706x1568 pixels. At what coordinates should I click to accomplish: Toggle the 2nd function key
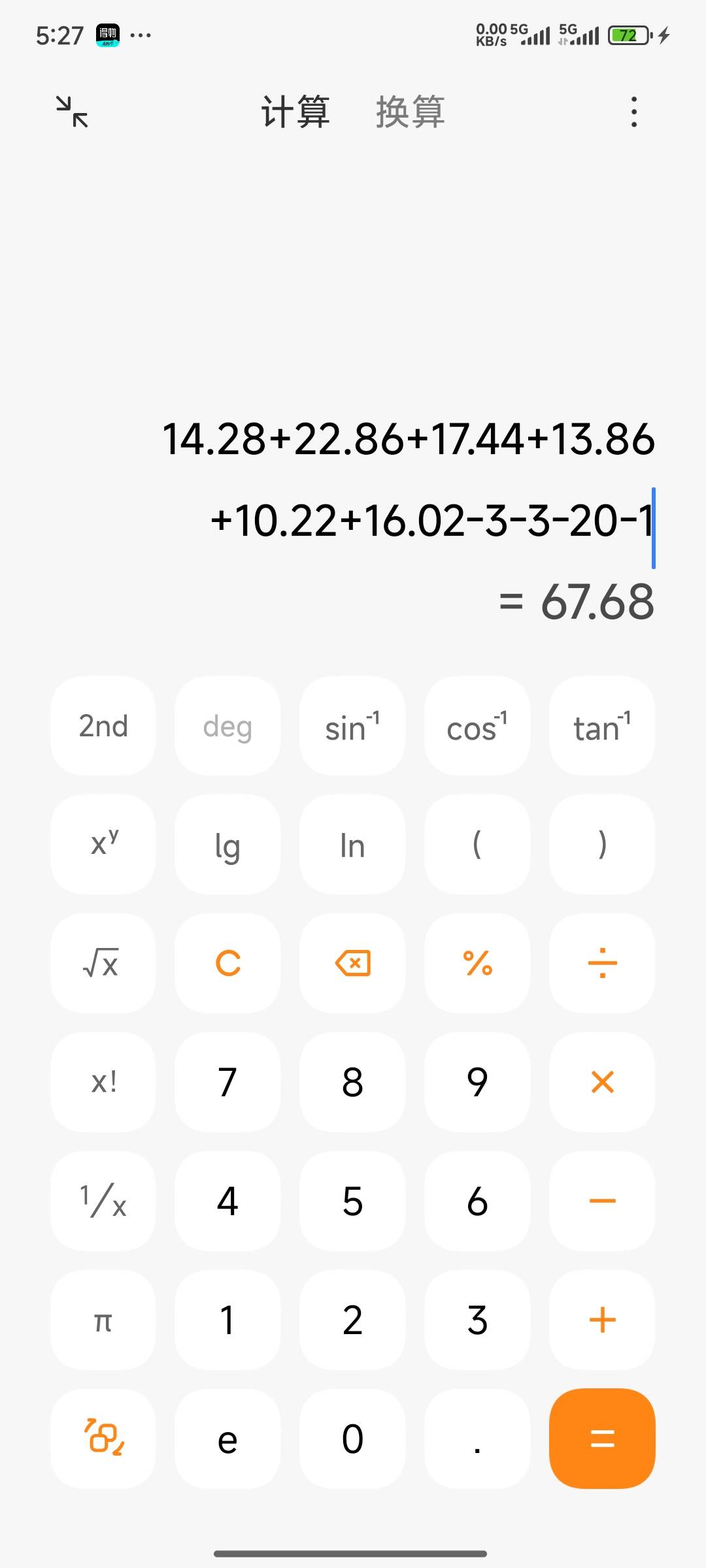click(103, 726)
